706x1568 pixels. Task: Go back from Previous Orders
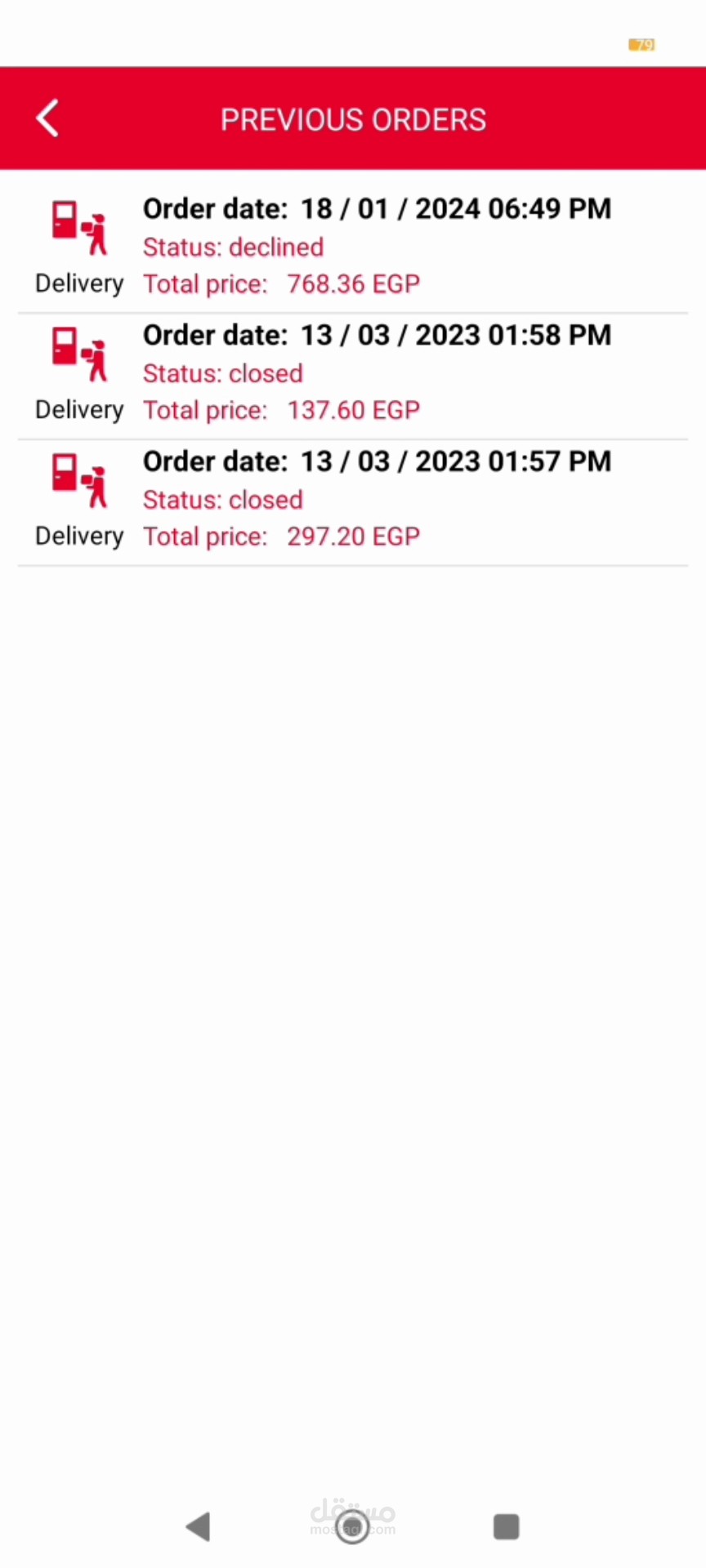47,119
